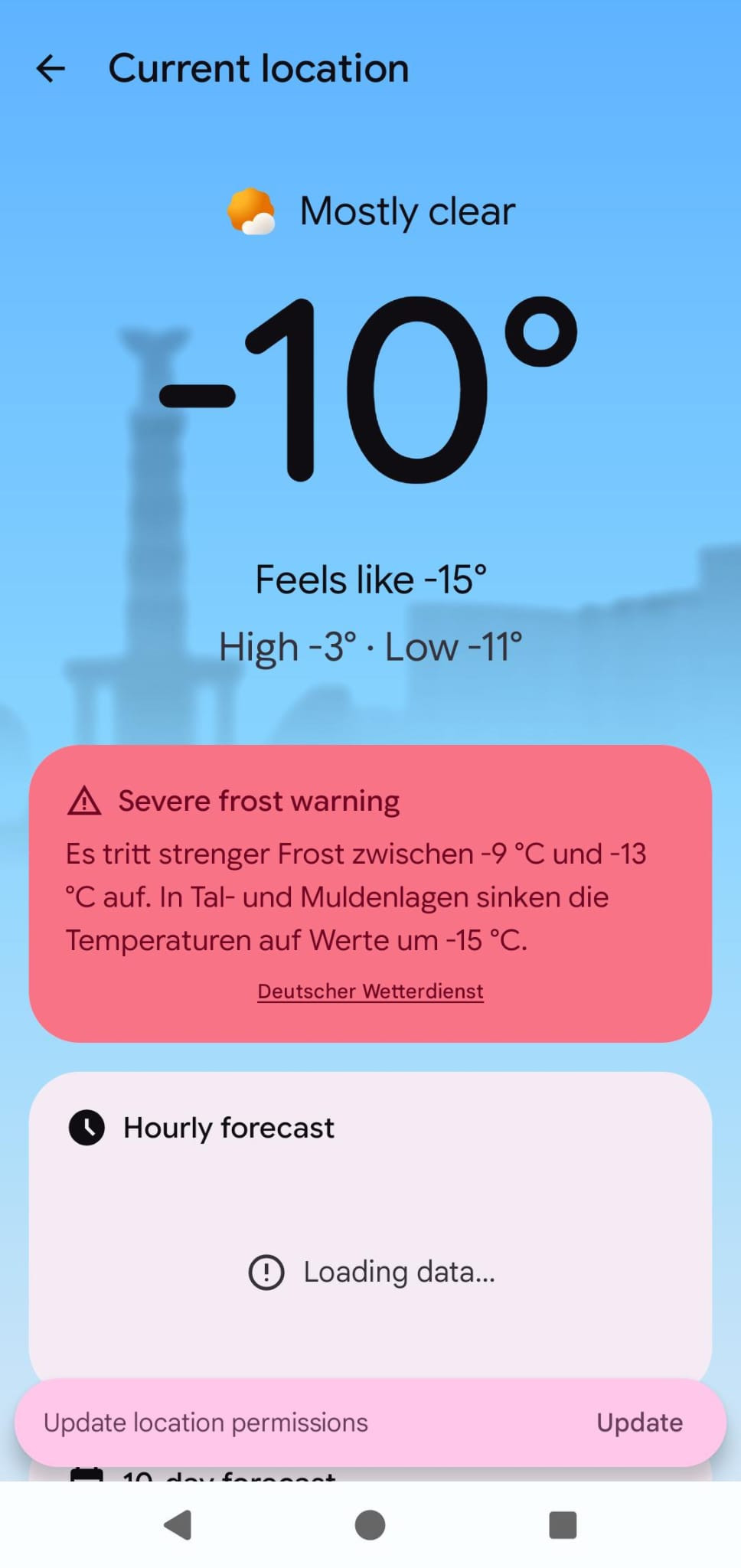Open the Severe frost warning card
741x1568 pixels.
pos(370,873)
